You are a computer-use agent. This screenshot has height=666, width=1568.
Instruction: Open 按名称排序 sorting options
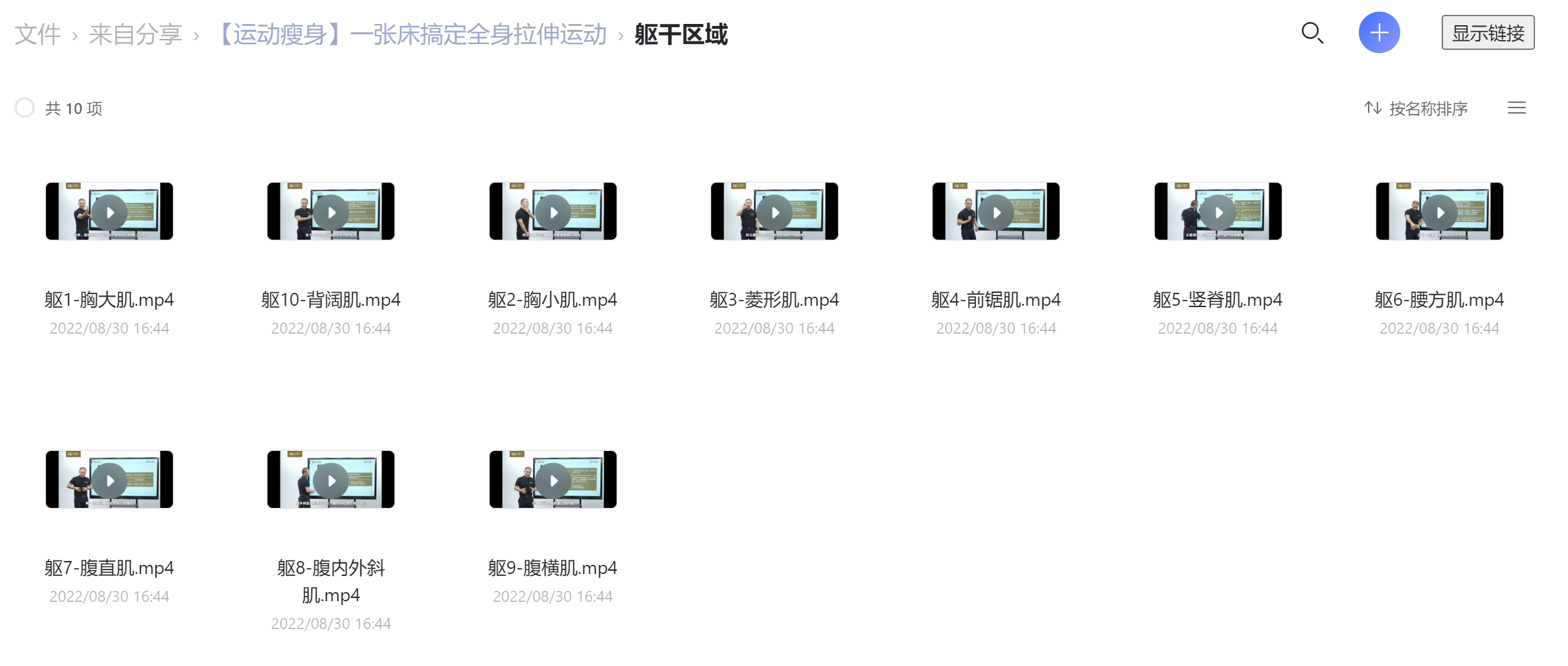1416,108
